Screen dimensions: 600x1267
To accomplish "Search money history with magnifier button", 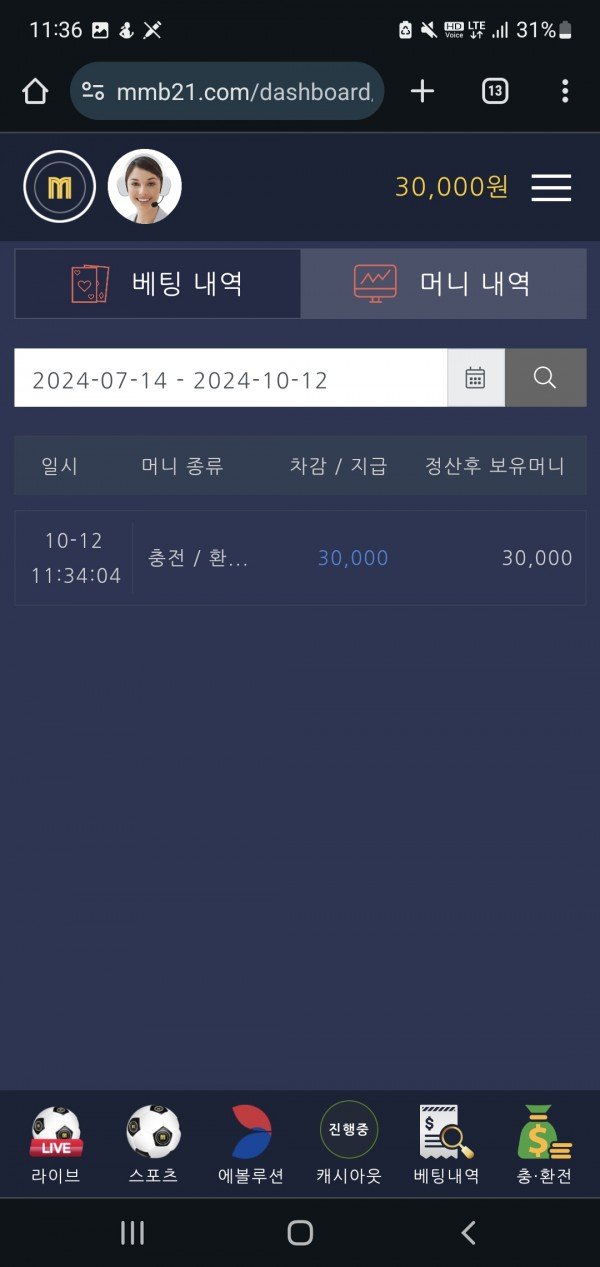I will [545, 378].
